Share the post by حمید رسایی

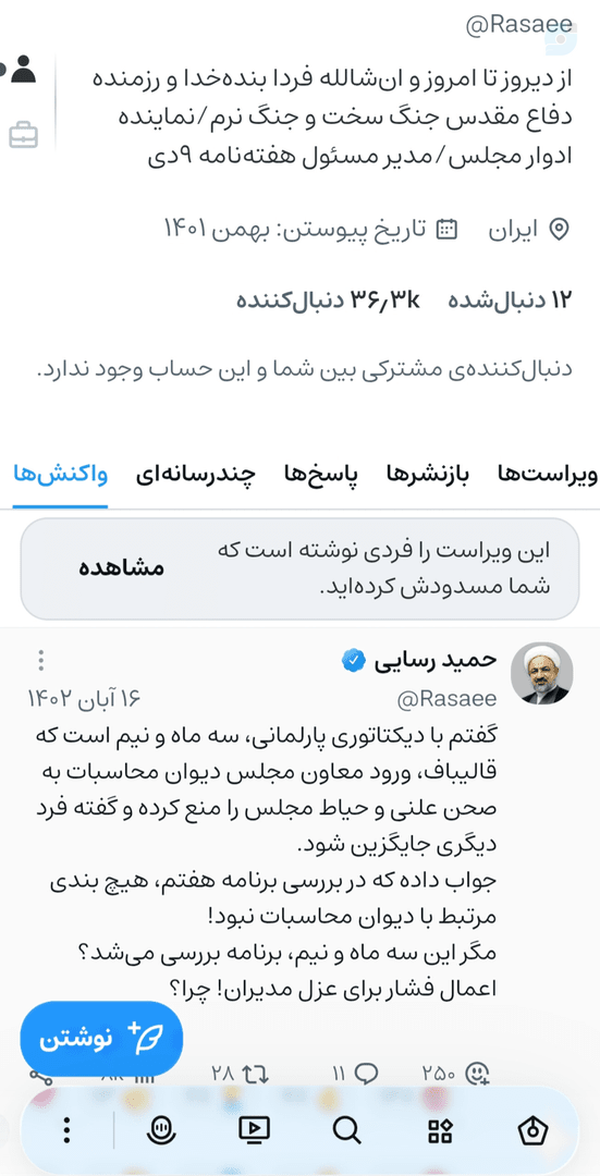click(40, 1075)
